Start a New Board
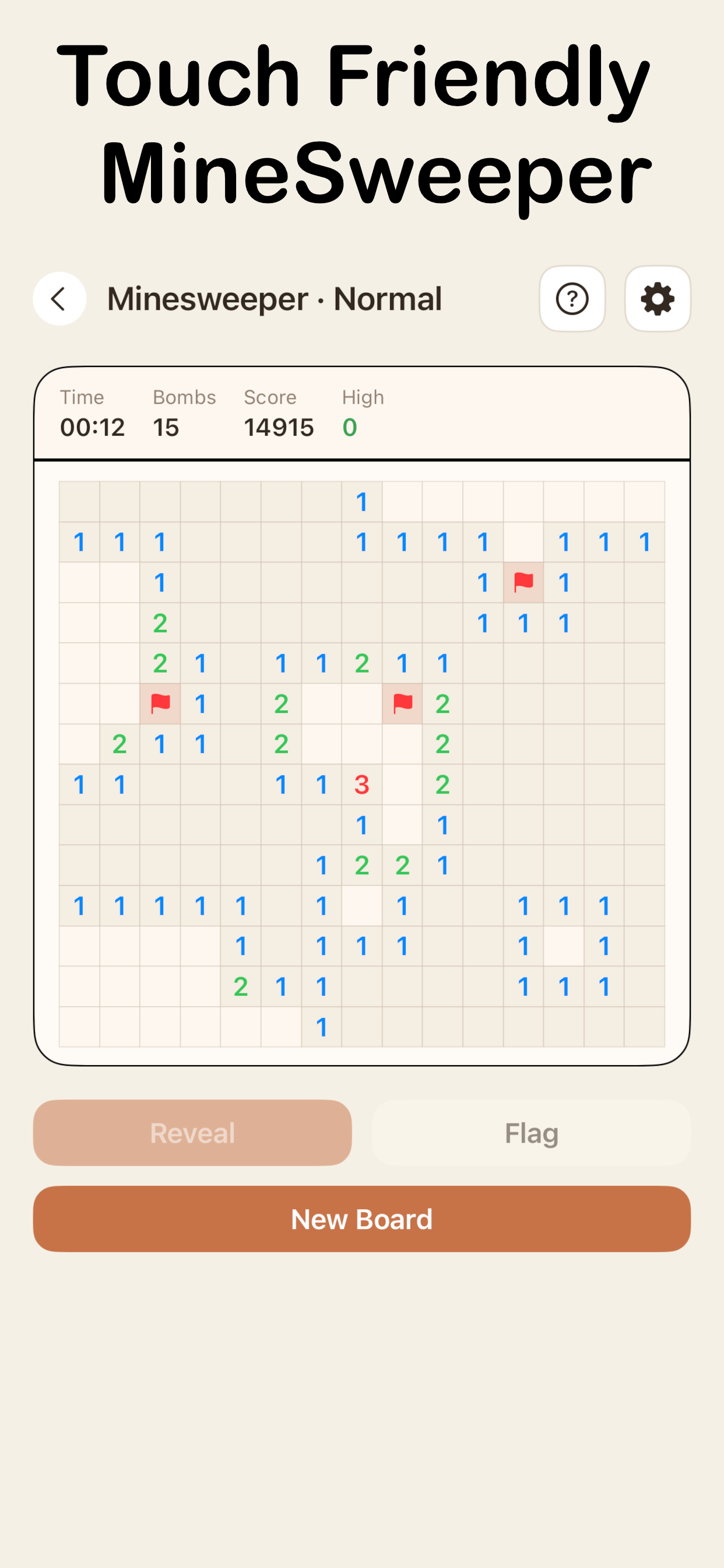The height and width of the screenshot is (1568, 724). coord(362,1219)
